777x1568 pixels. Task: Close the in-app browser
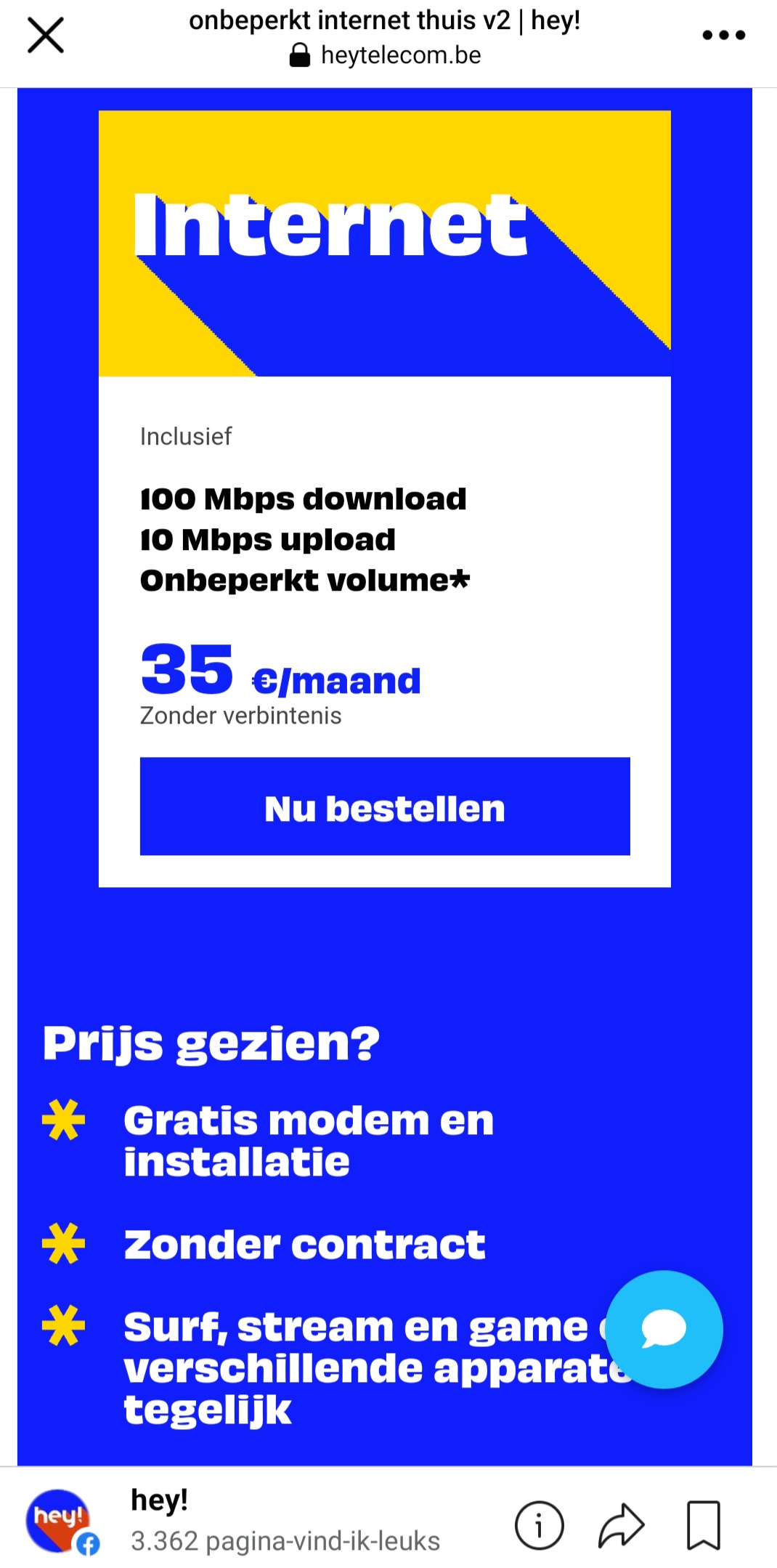click(x=45, y=36)
